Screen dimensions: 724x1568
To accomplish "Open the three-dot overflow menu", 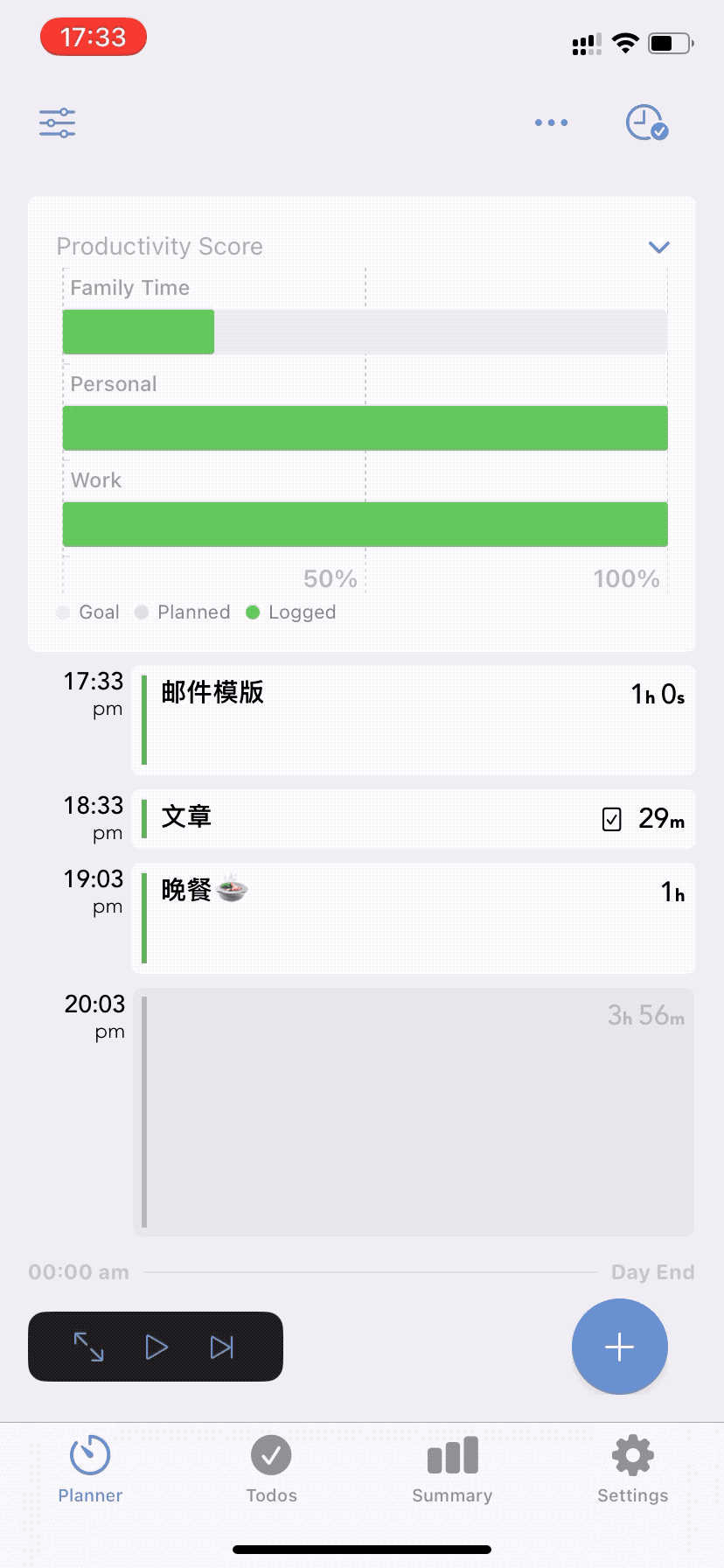I will (x=551, y=122).
